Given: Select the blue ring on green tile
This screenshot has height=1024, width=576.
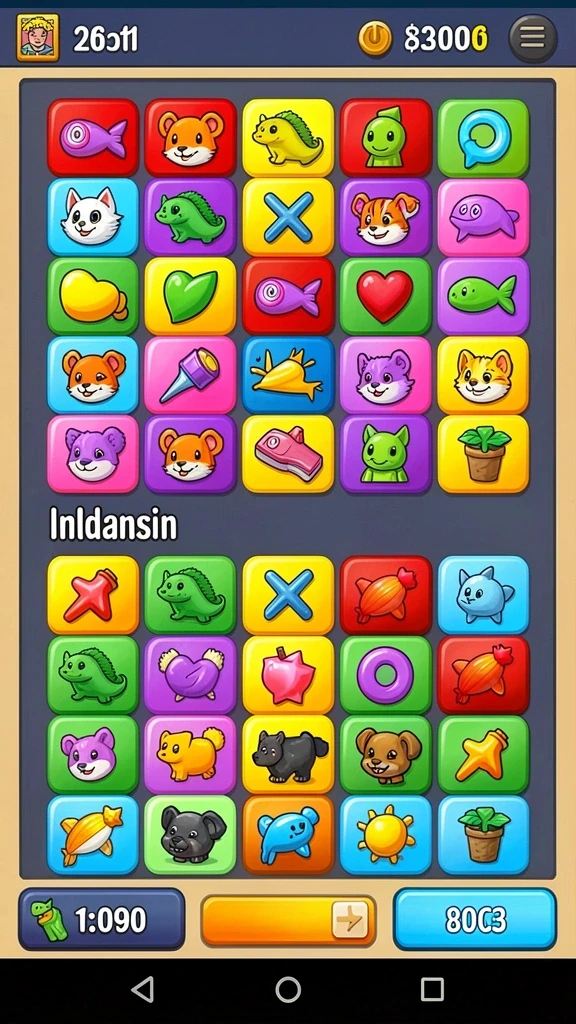Looking at the screenshot, I should pos(483,138).
